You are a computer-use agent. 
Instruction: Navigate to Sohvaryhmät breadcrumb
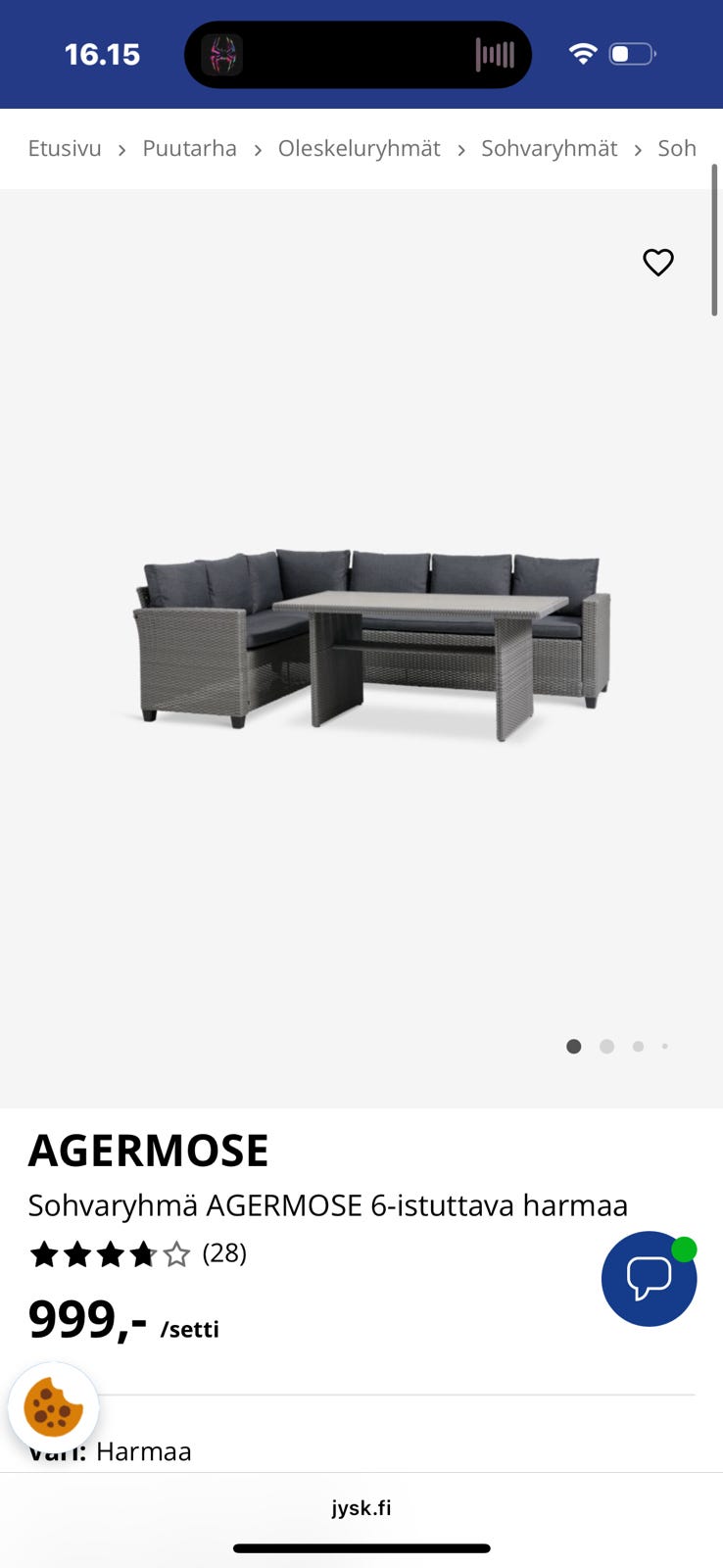click(x=549, y=148)
